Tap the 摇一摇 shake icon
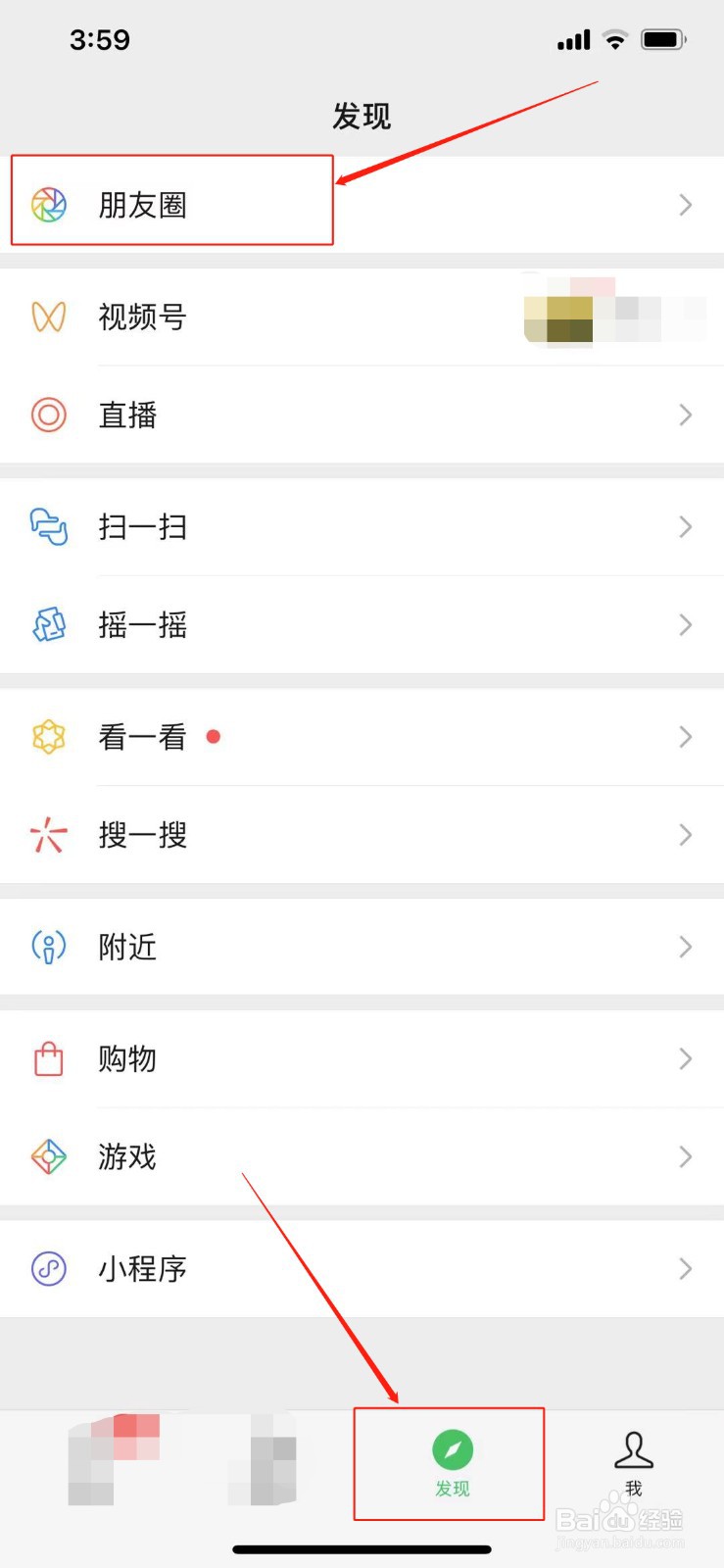Screen dimensions: 724x1568 [48, 625]
